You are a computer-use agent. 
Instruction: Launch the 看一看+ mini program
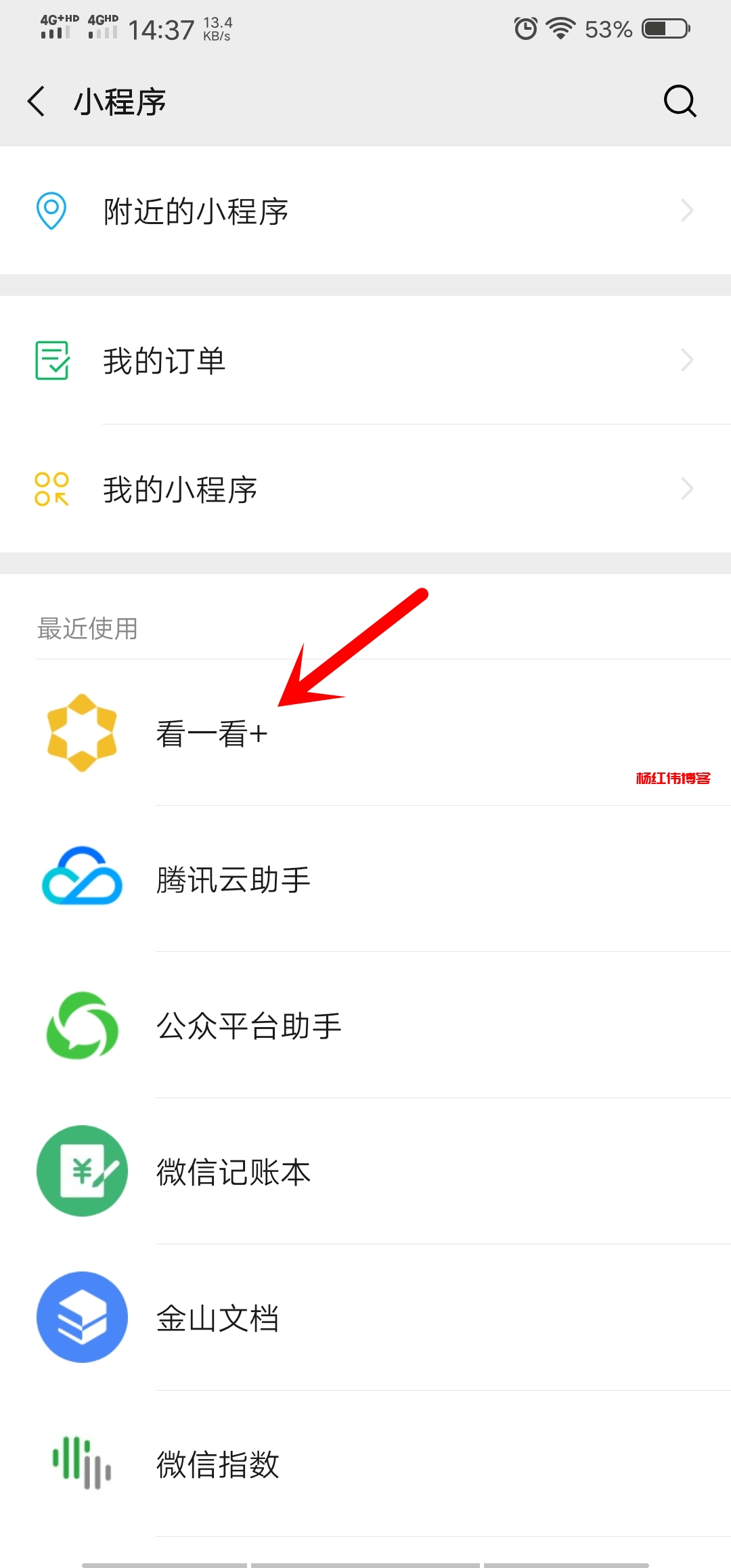(365, 733)
